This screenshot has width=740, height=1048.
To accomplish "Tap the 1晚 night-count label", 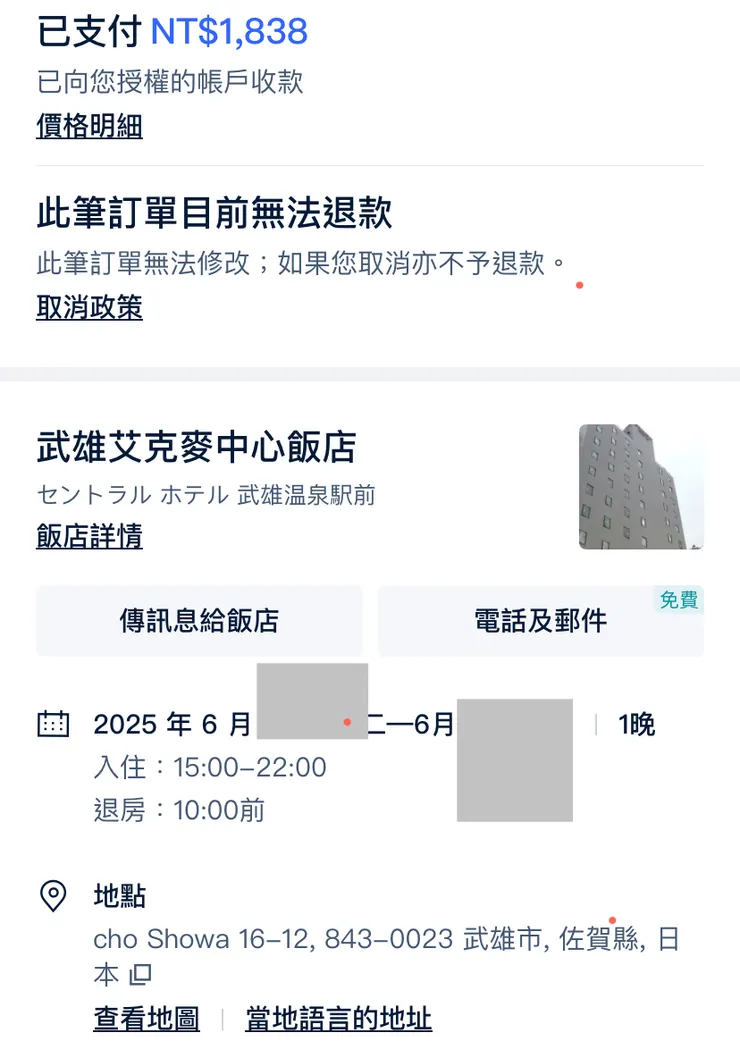I will 636,723.
